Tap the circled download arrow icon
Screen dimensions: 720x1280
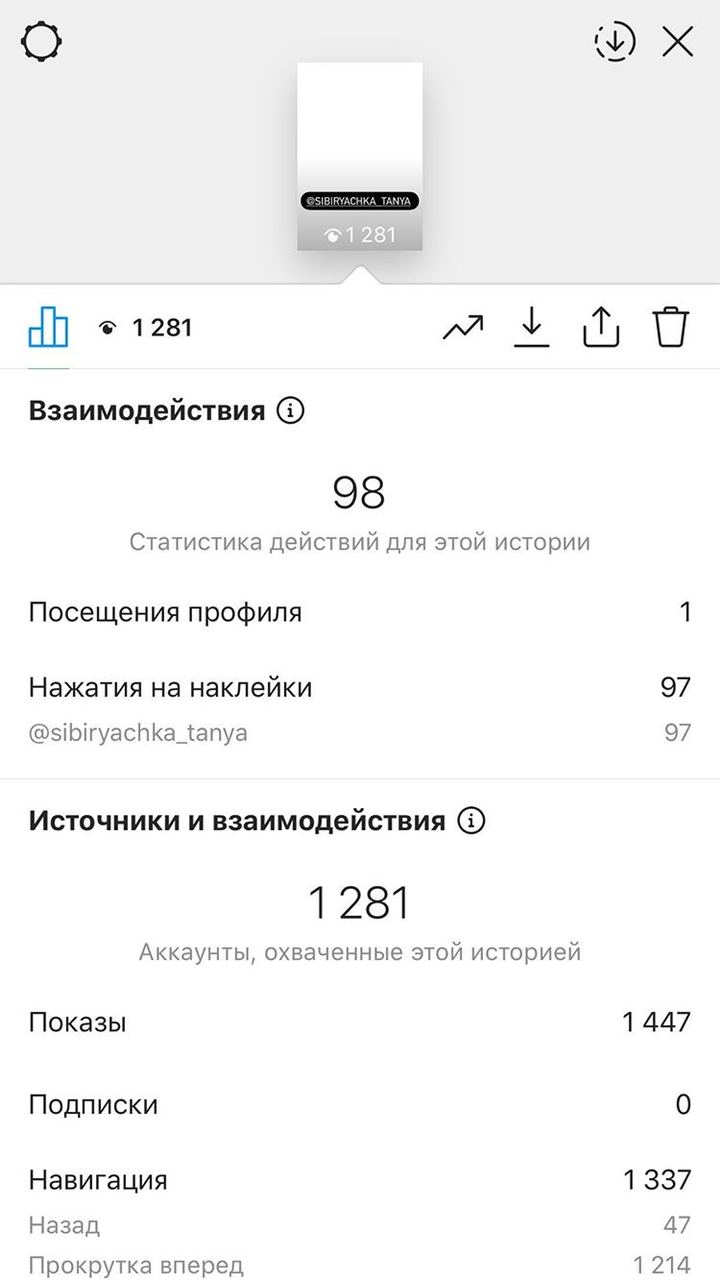tap(615, 42)
